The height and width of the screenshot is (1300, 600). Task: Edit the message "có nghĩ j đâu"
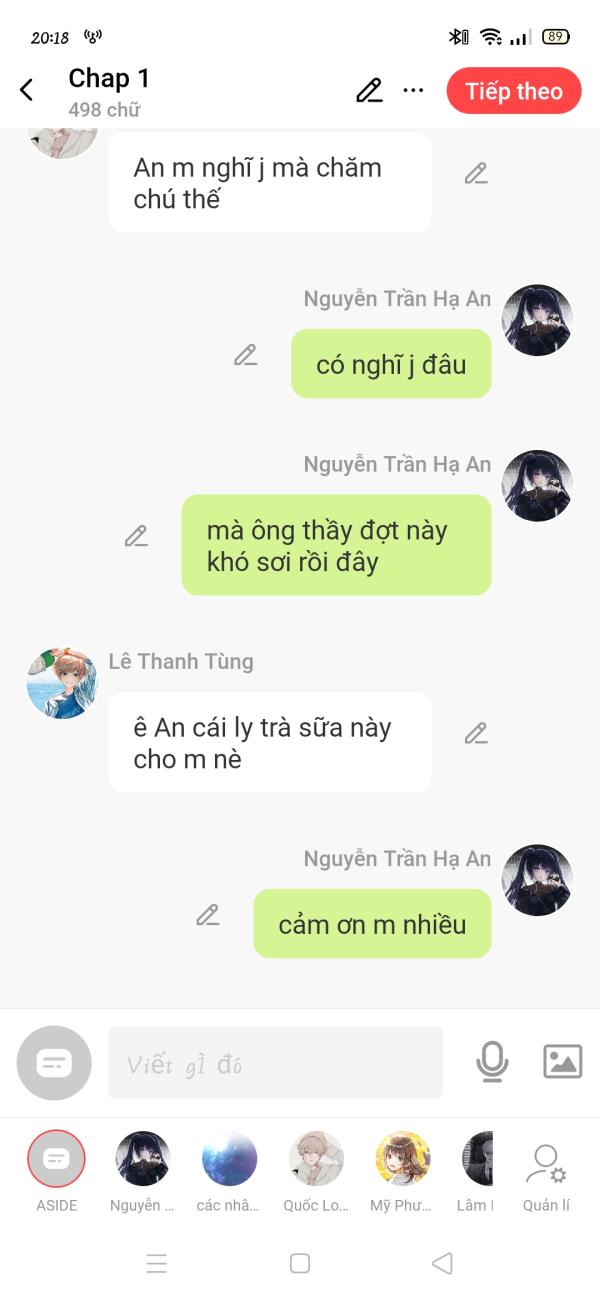click(246, 354)
